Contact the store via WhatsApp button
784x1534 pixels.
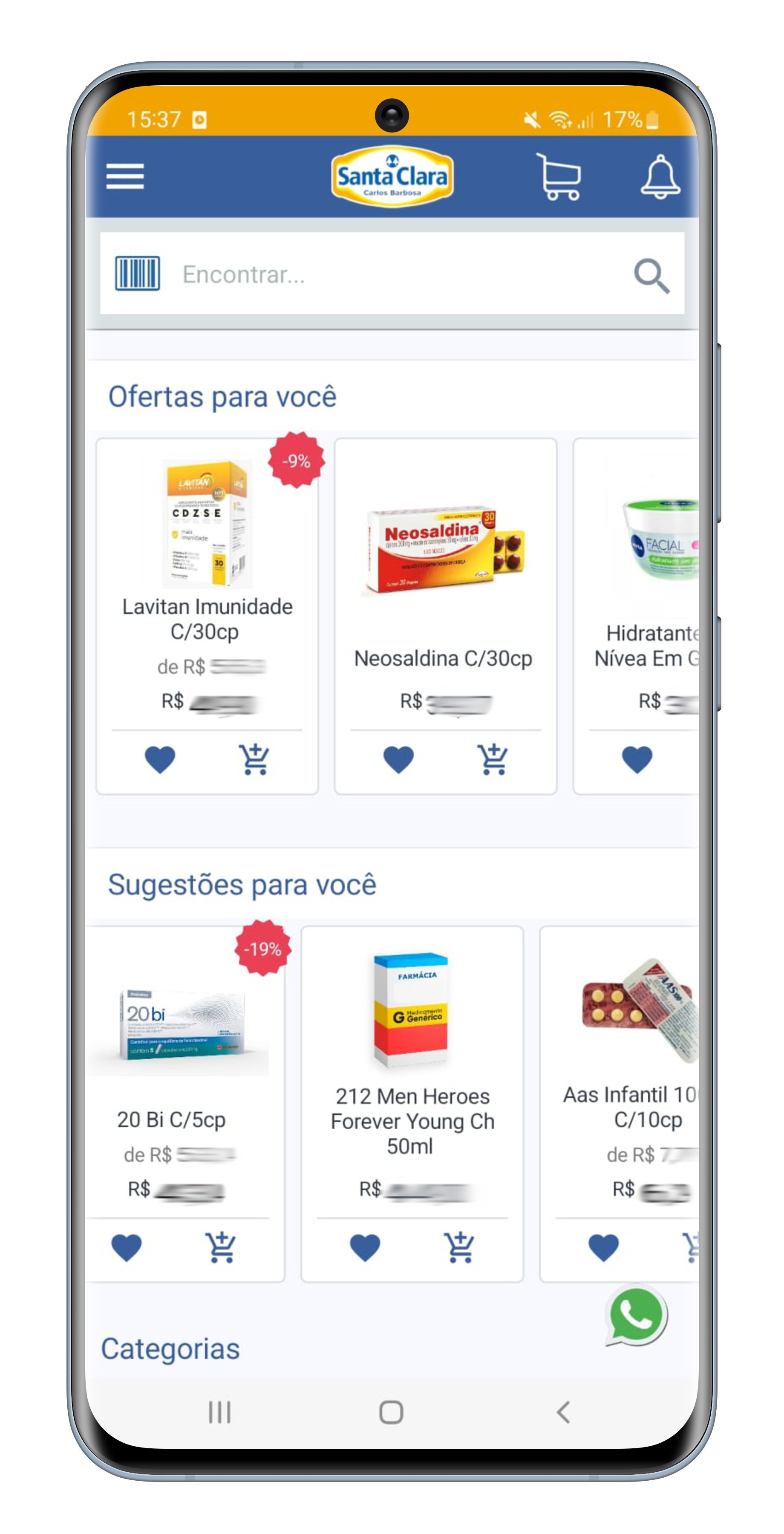[x=637, y=1315]
